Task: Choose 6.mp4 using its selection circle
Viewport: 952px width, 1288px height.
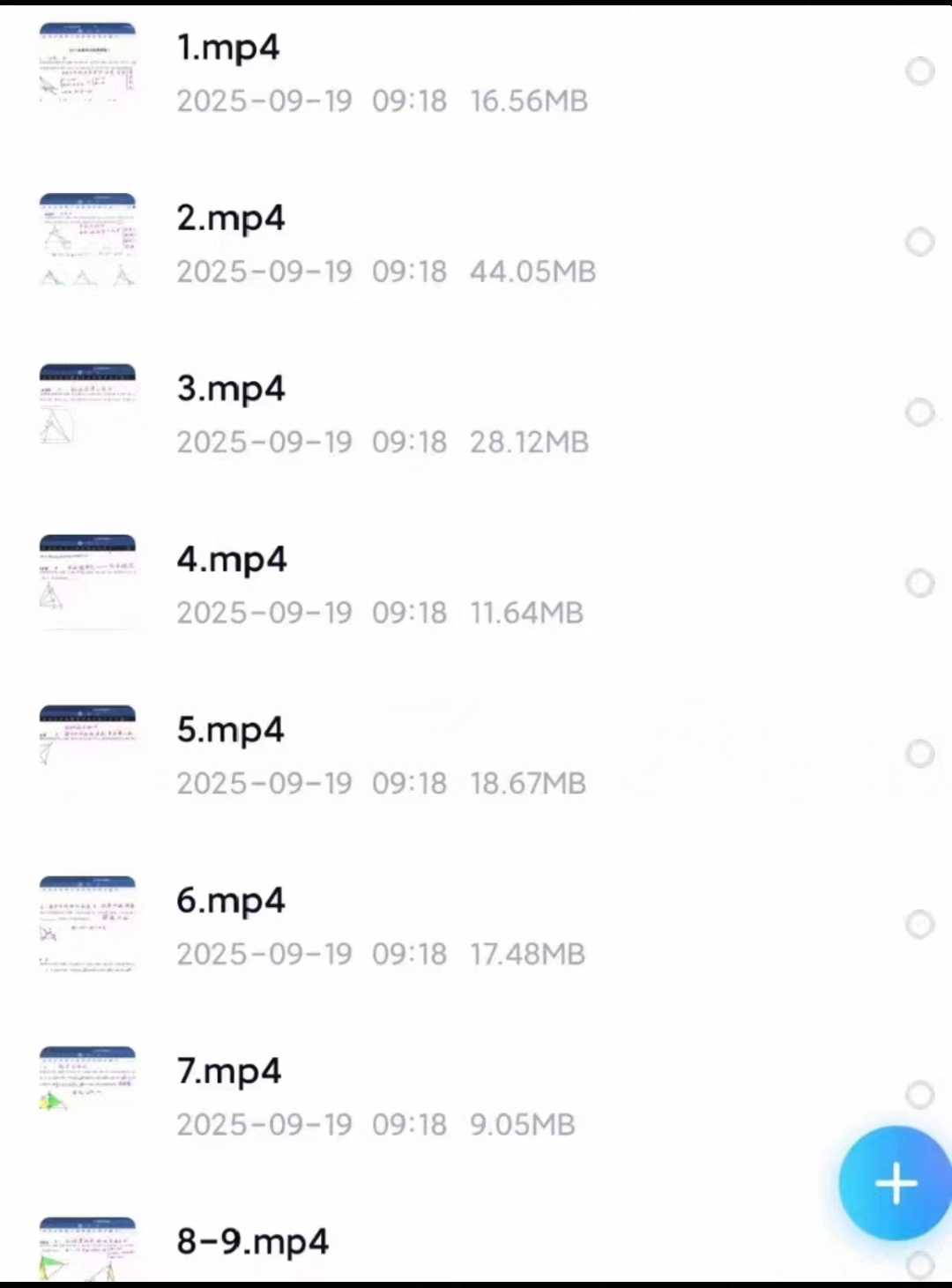Action: point(919,925)
